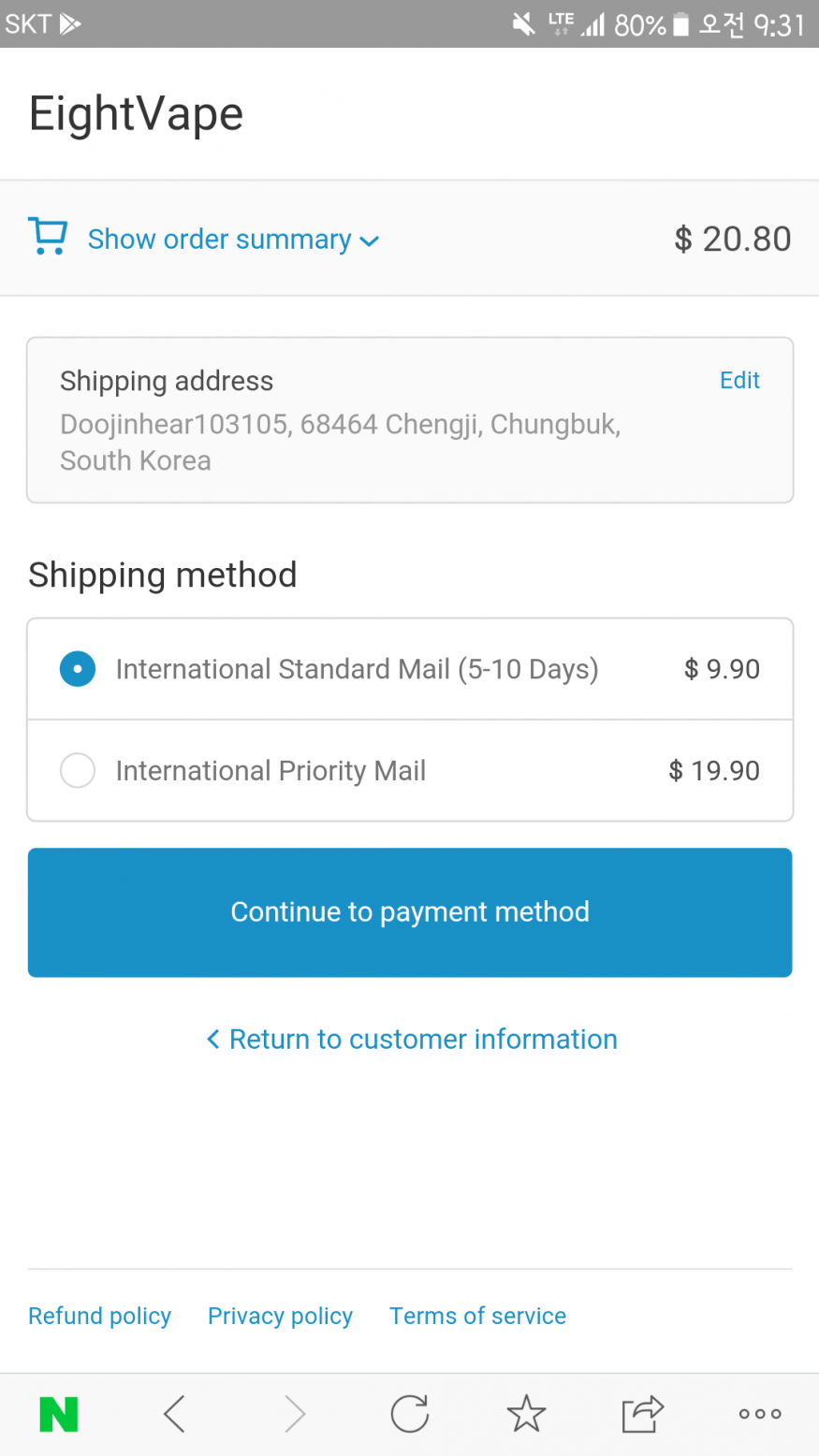Share this page

(x=642, y=1414)
